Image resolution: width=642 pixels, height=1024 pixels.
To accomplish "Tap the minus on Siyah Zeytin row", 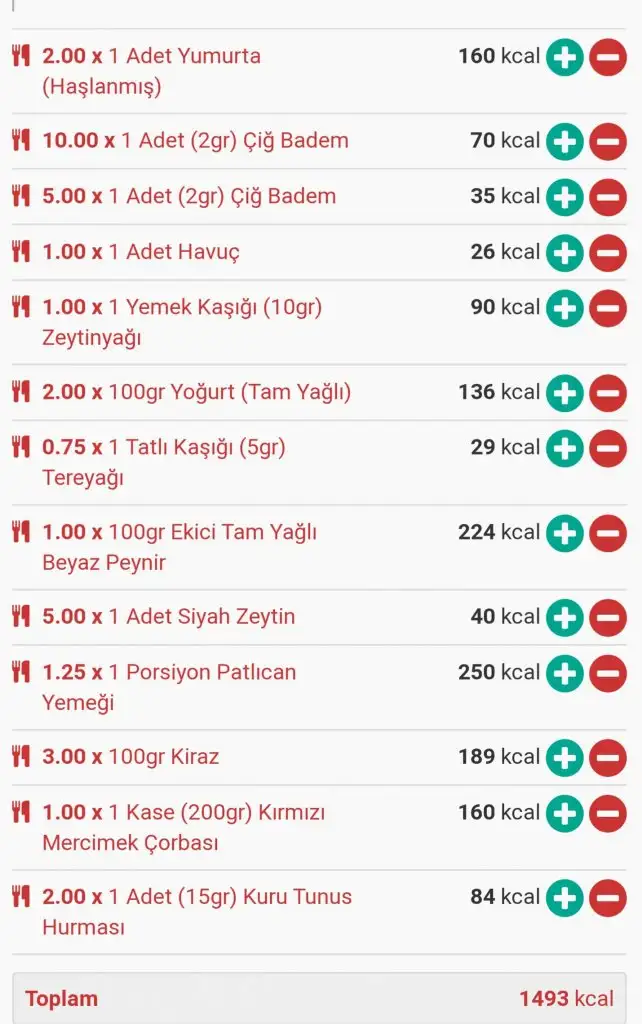I will pyautogui.click(x=608, y=617).
